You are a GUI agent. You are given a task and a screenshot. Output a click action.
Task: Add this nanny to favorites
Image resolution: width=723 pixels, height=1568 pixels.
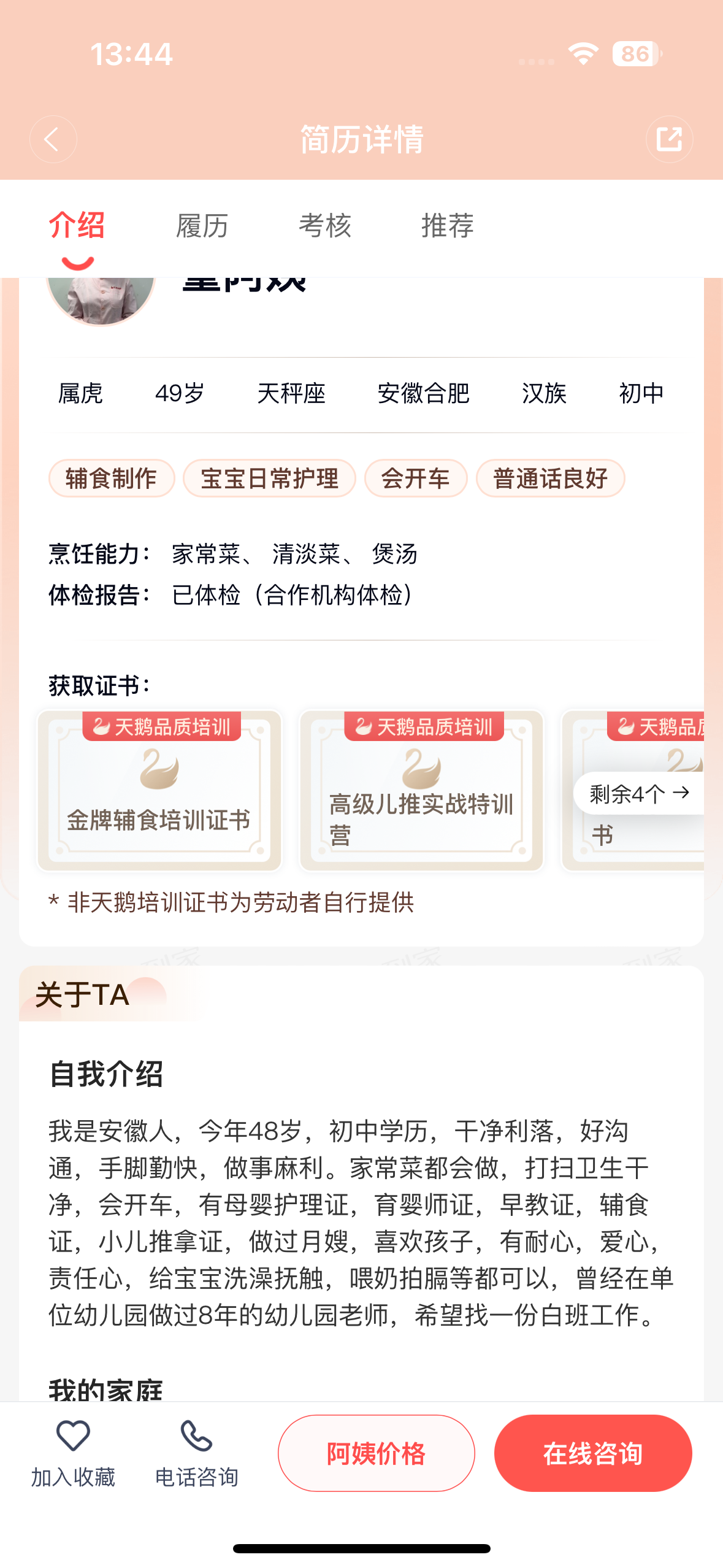point(73,1453)
